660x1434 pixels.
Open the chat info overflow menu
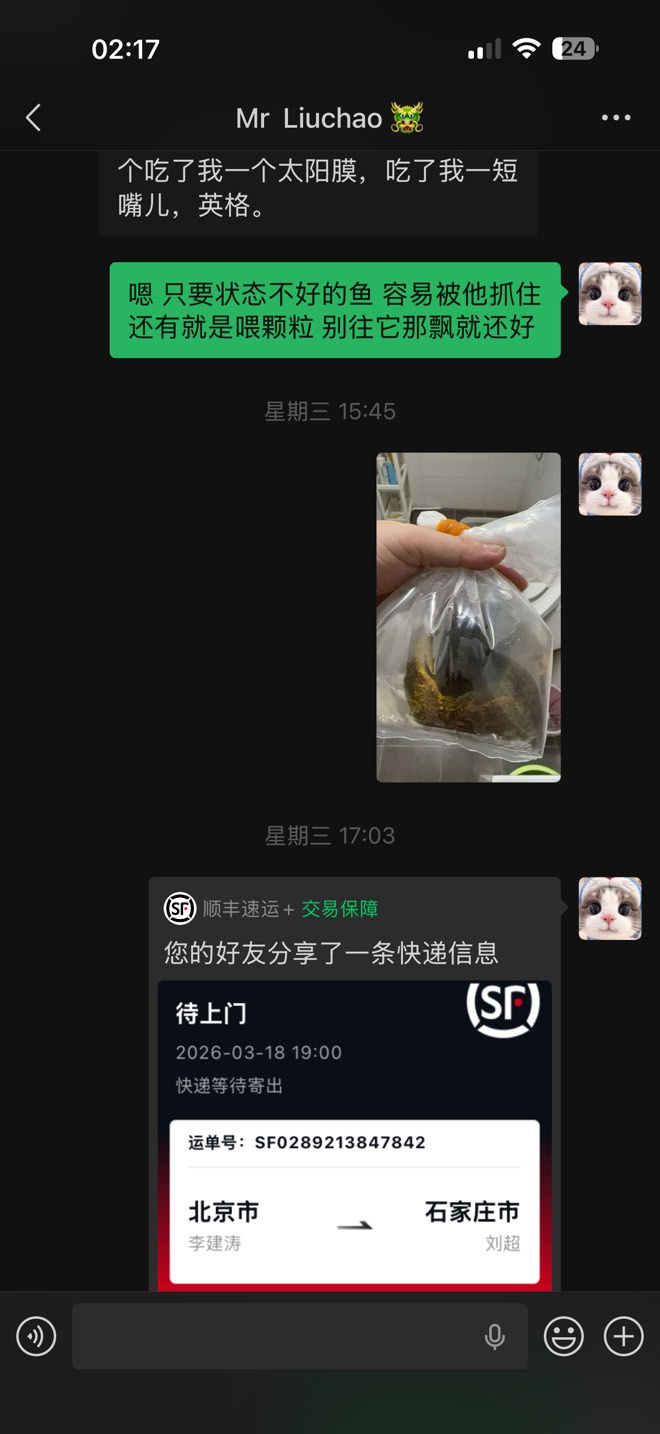(616, 118)
